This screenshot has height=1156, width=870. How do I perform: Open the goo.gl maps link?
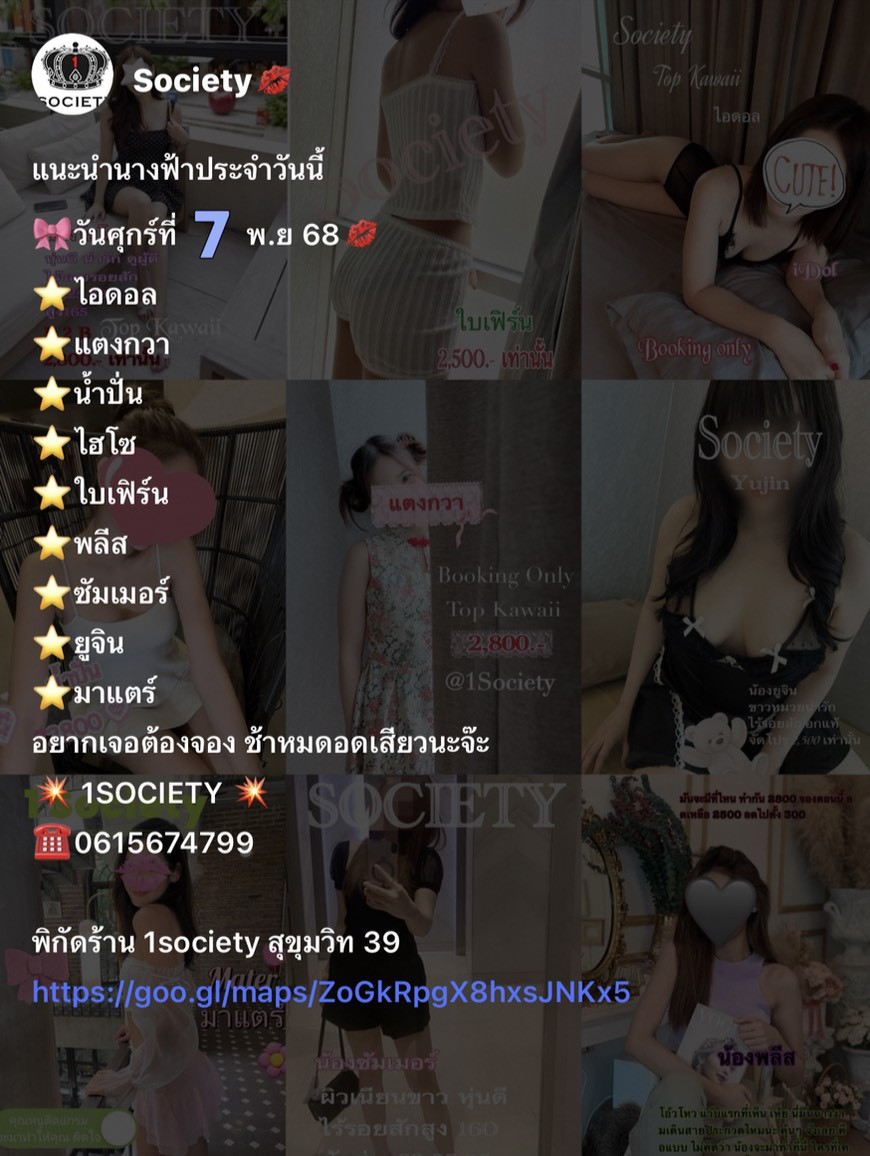click(x=331, y=992)
